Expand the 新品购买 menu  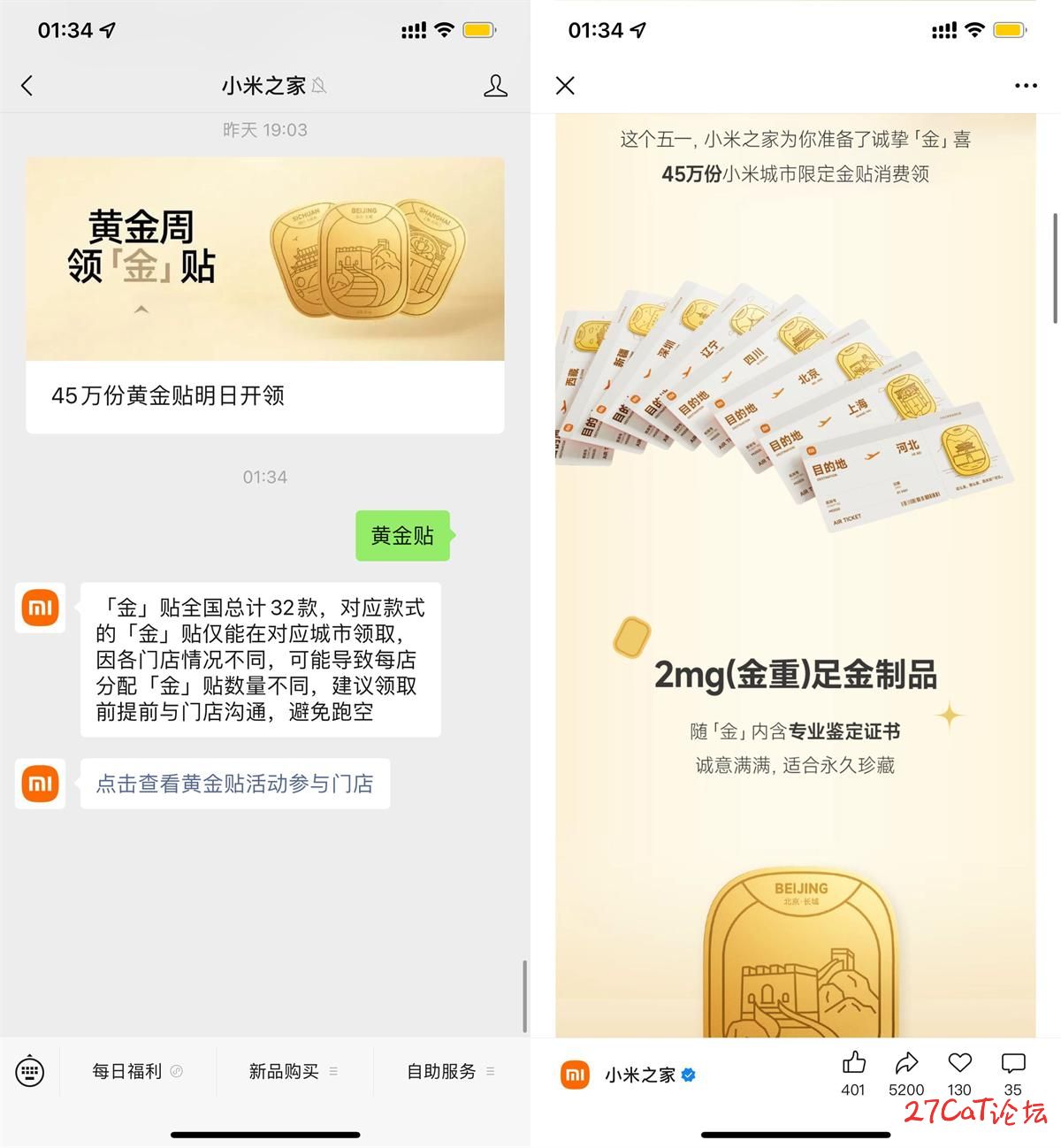pyautogui.click(x=293, y=1072)
